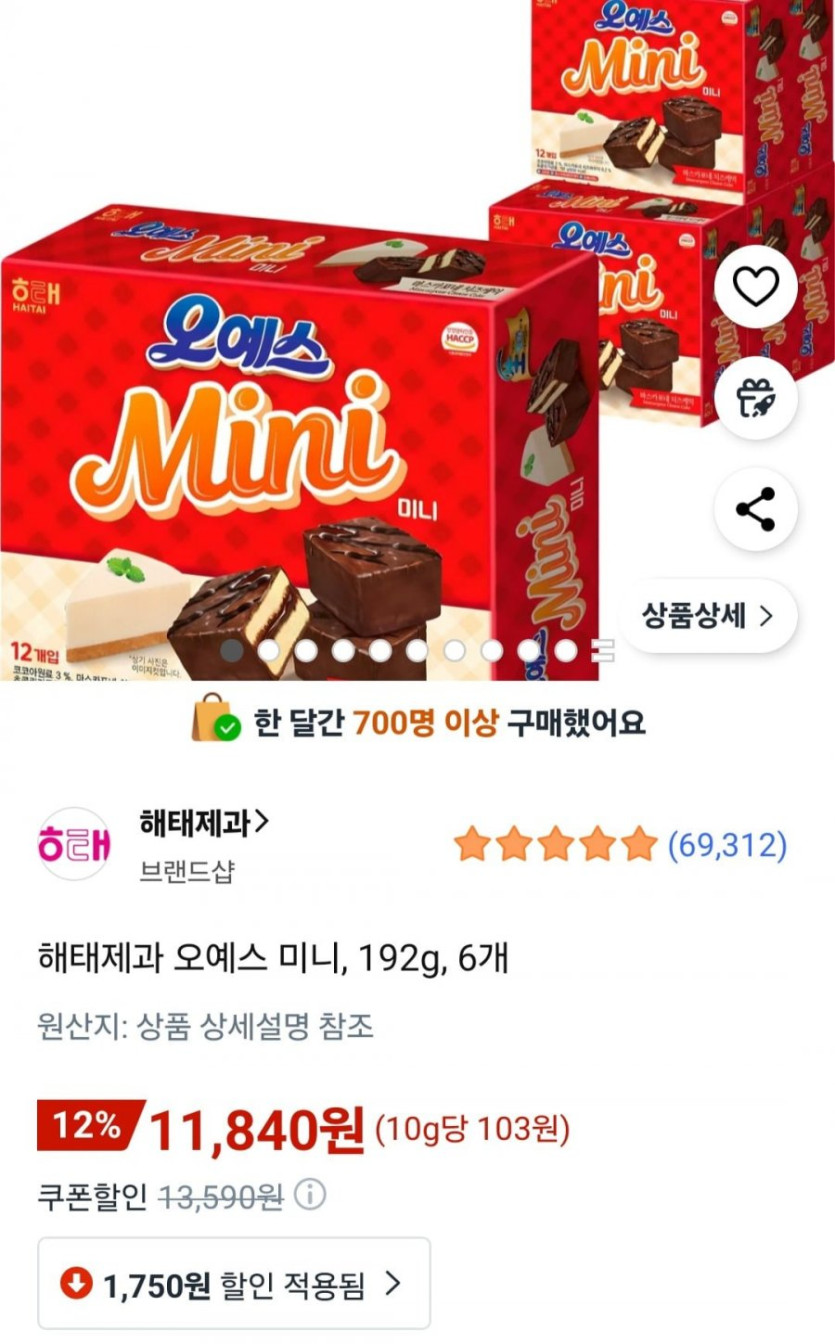
Task: Open 상품상세 product details
Action: (x=707, y=616)
